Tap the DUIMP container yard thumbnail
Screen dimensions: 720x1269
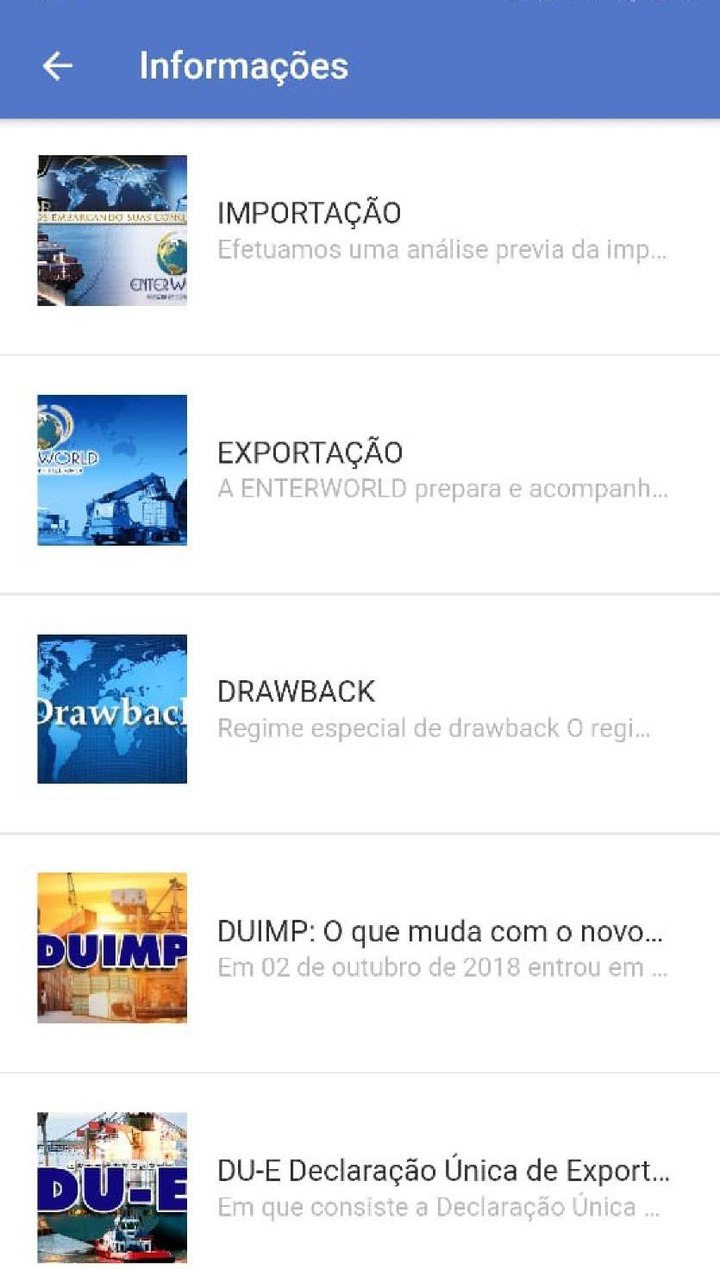point(112,948)
